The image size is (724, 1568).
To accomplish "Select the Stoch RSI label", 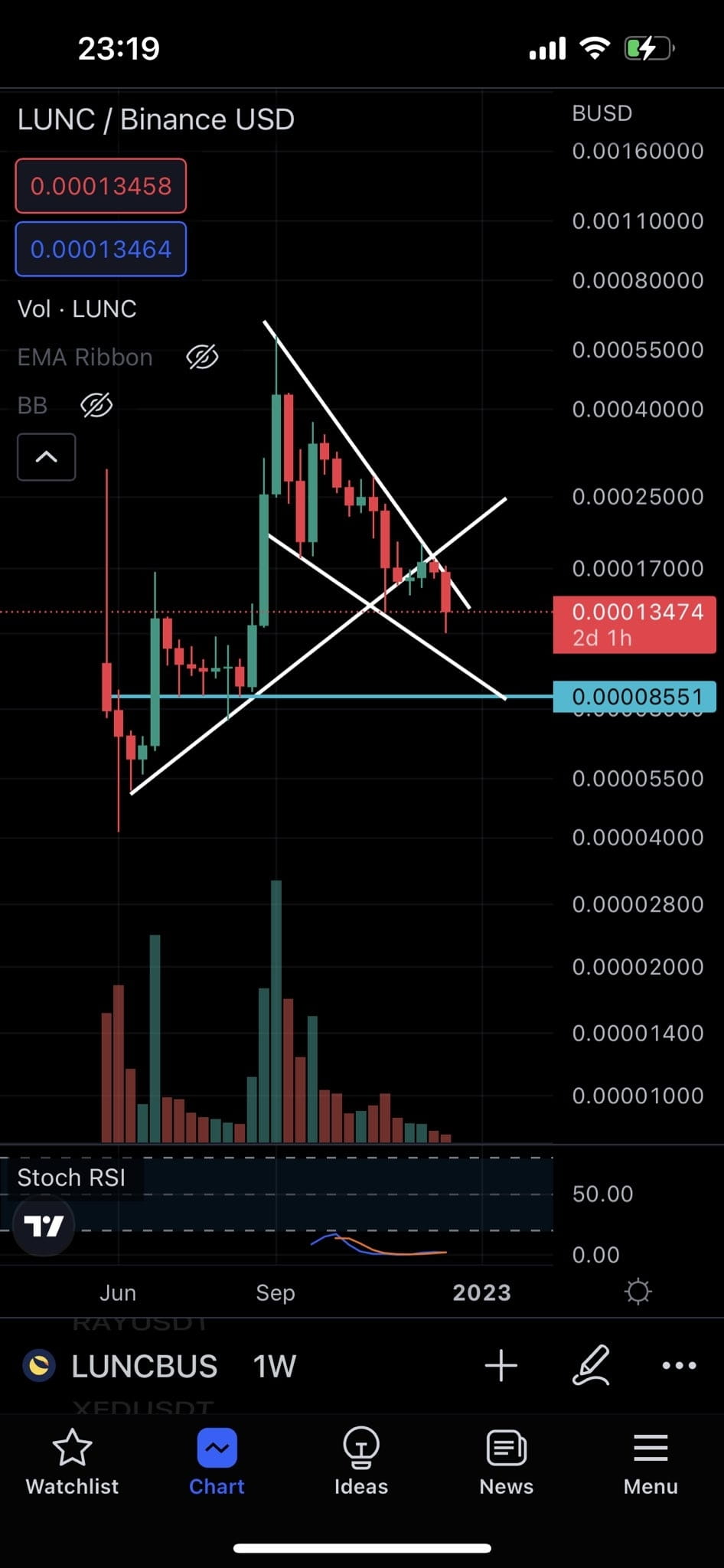I will [x=73, y=1177].
